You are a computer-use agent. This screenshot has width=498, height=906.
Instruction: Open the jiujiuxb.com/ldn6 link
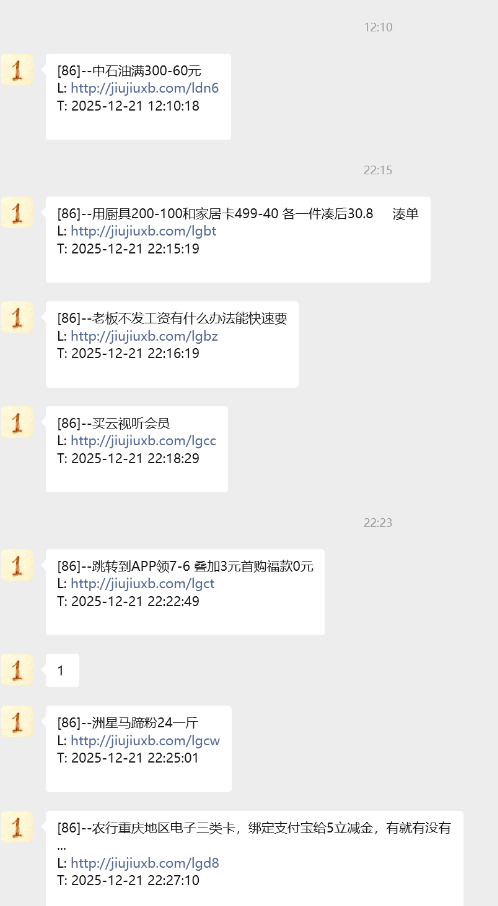tap(144, 88)
